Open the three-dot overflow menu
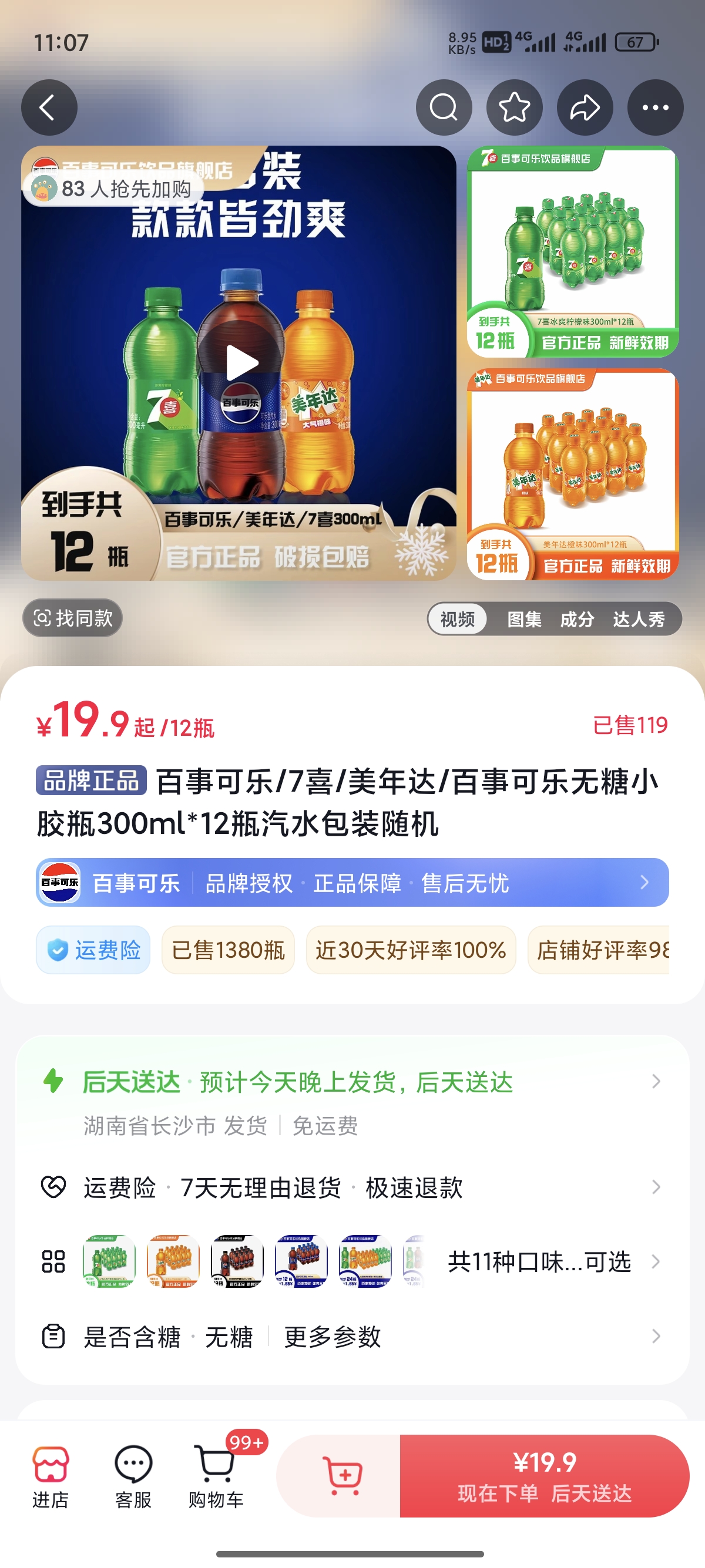 [x=655, y=107]
